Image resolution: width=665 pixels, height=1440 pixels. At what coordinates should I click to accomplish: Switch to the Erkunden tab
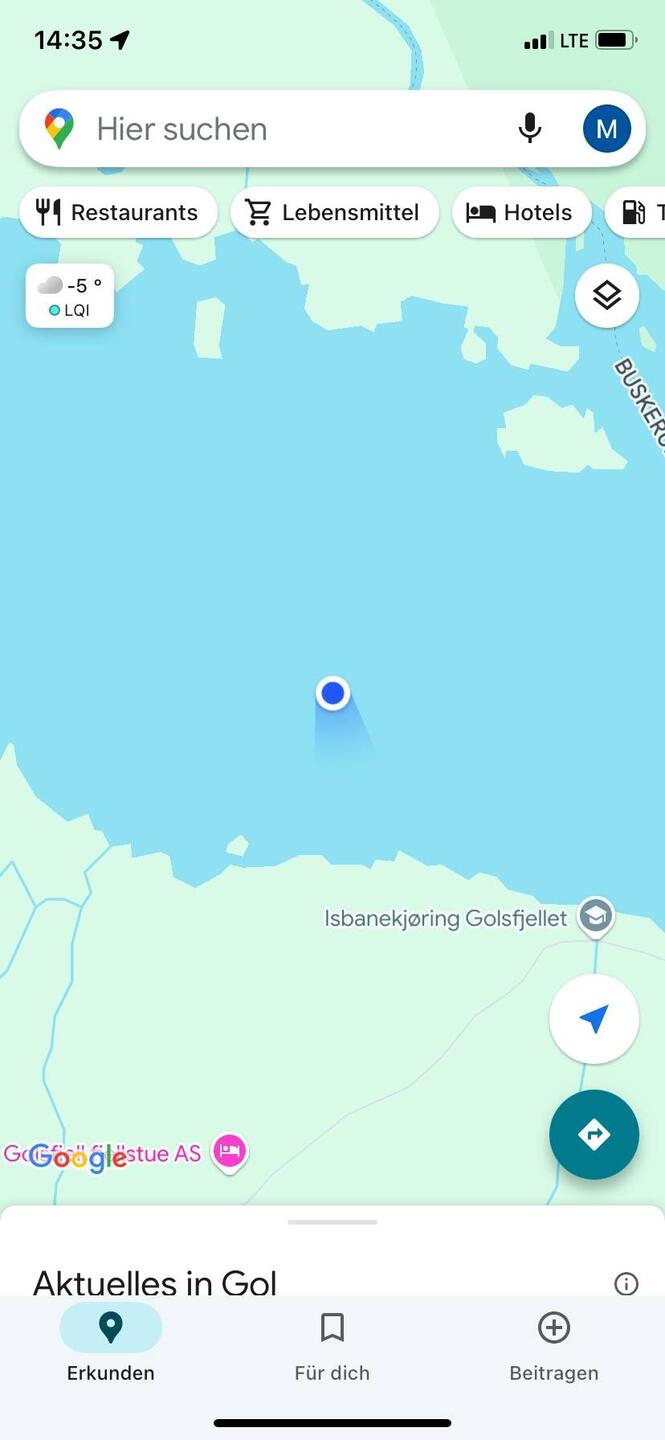[x=111, y=1343]
